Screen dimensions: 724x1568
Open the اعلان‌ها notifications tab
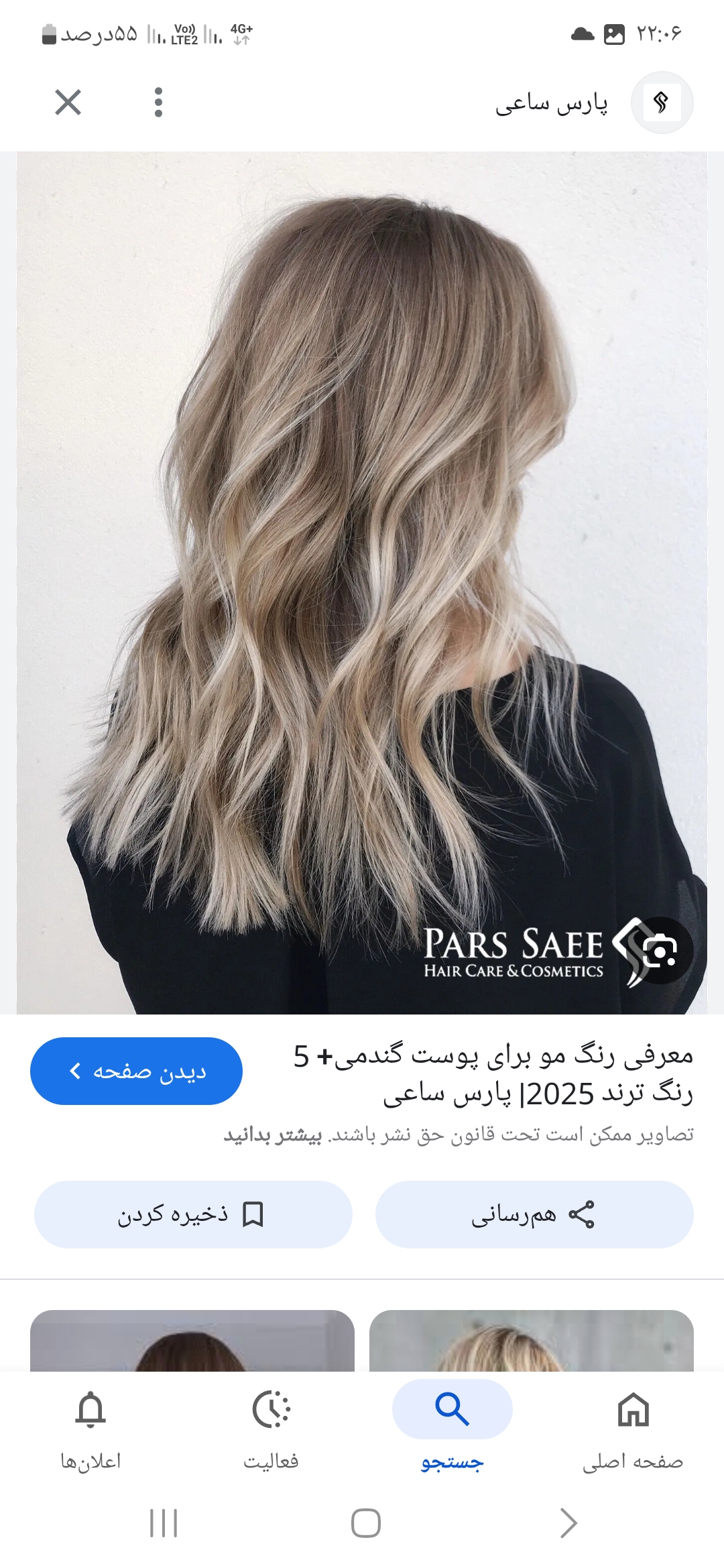click(x=90, y=1429)
